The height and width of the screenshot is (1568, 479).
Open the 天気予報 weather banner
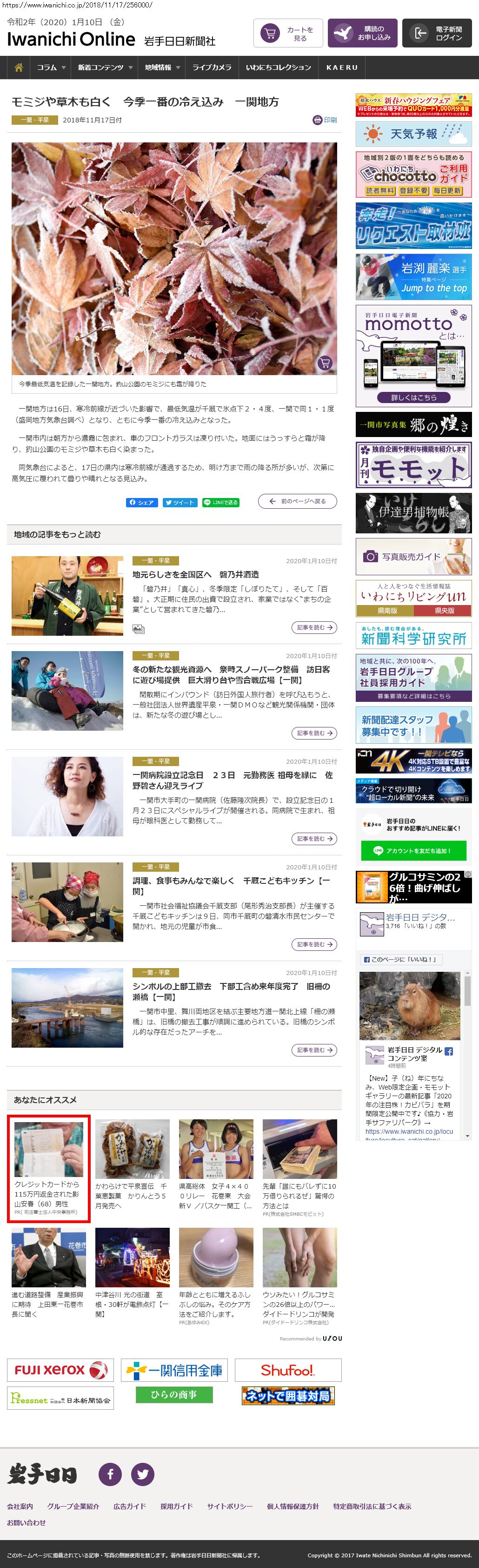413,133
